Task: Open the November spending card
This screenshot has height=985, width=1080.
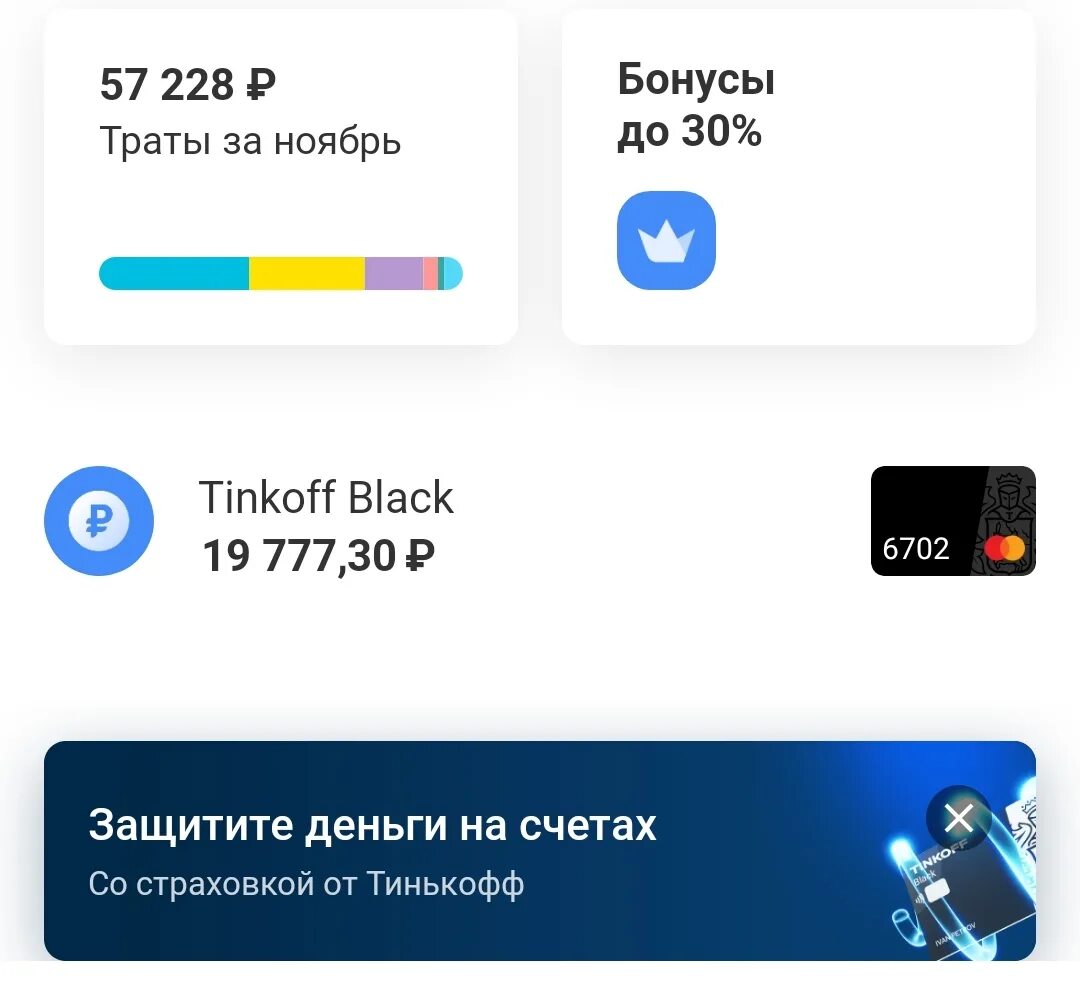Action: coord(280,177)
